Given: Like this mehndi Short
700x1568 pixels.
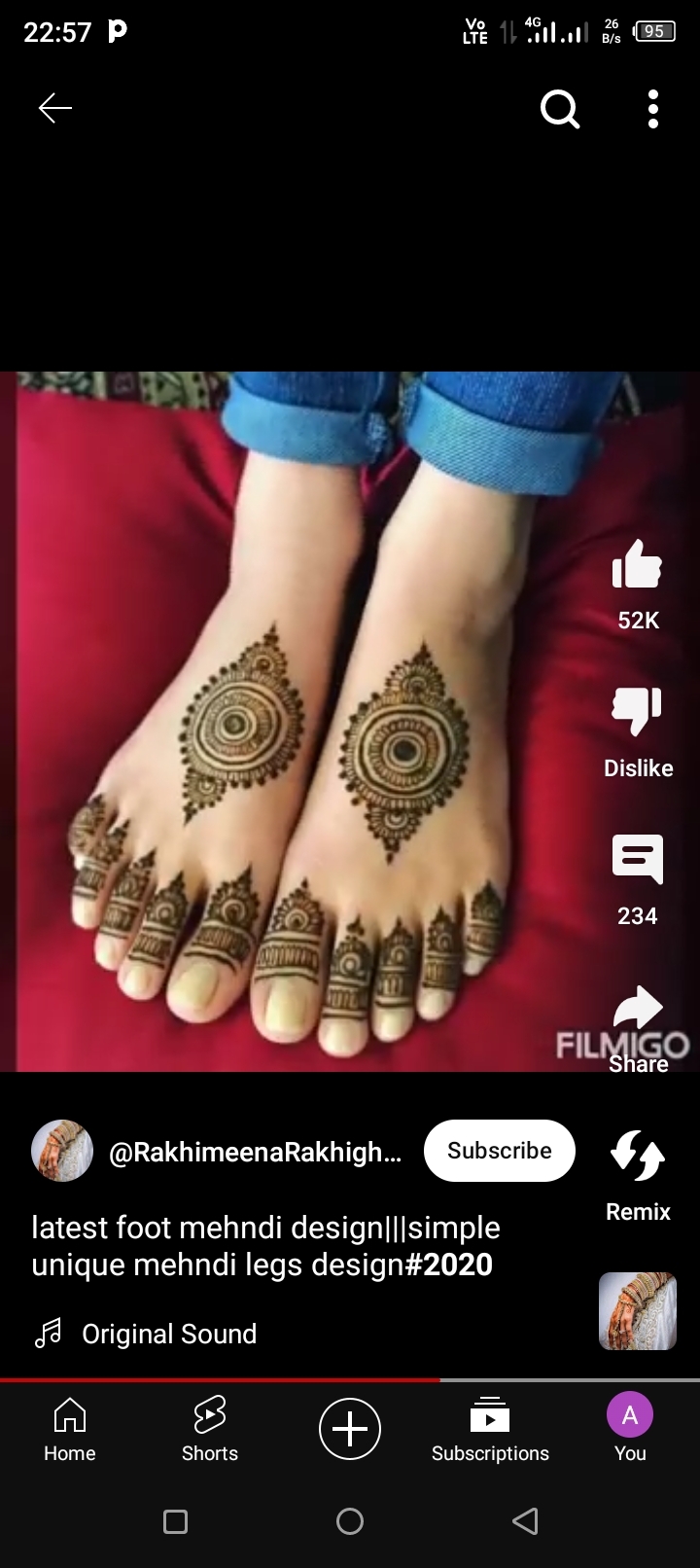Looking at the screenshot, I should 637,566.
